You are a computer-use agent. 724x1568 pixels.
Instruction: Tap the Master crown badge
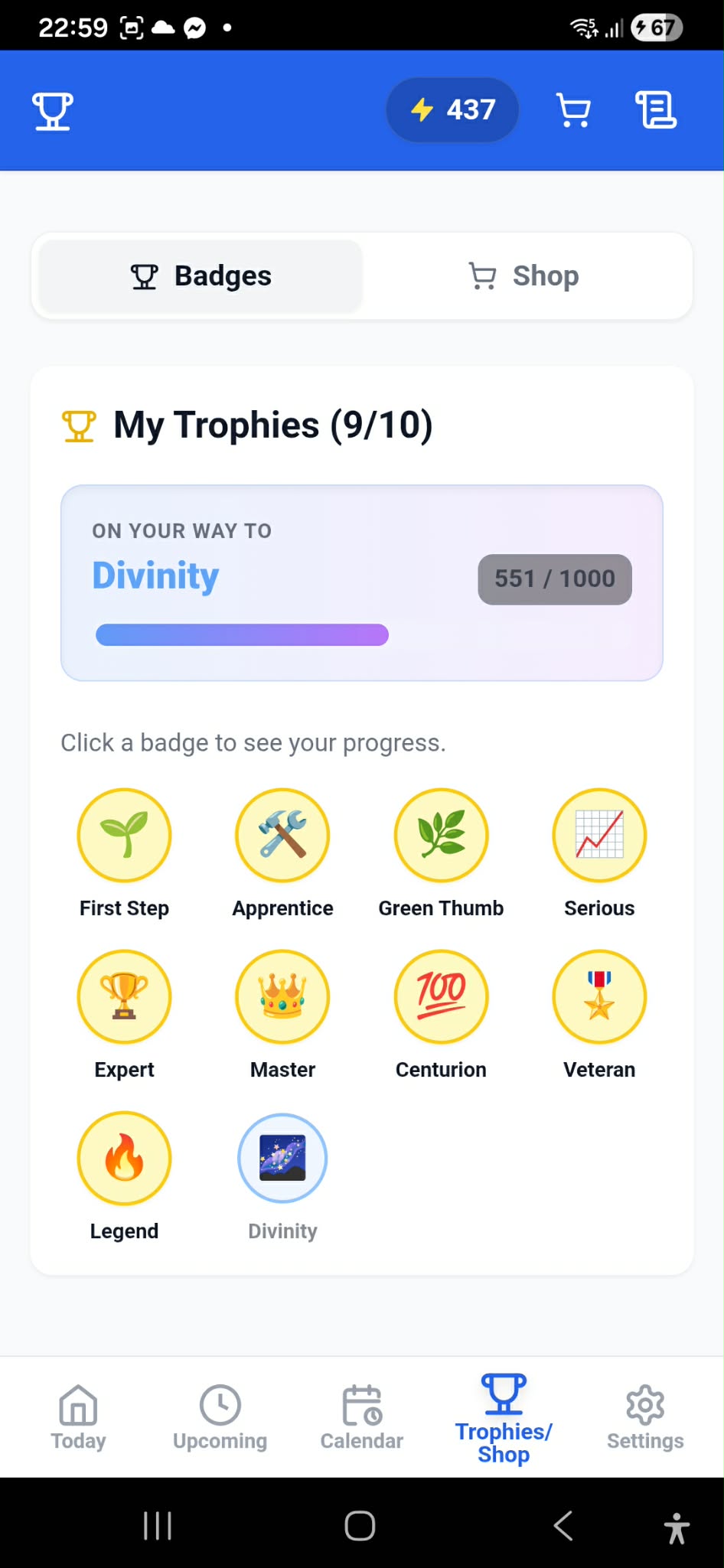(282, 1015)
